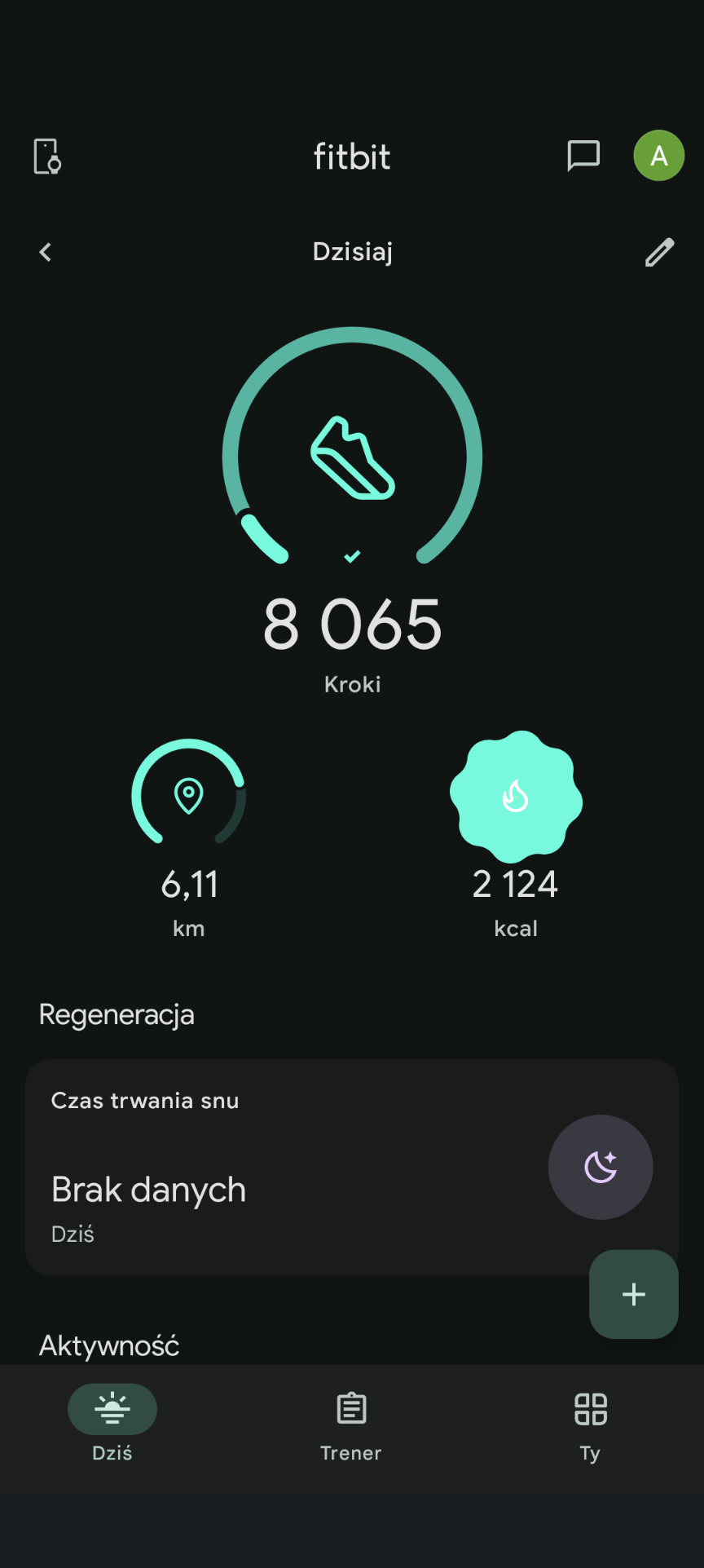Open the devices icon in top bar
This screenshot has height=1568, width=704.
(x=47, y=156)
